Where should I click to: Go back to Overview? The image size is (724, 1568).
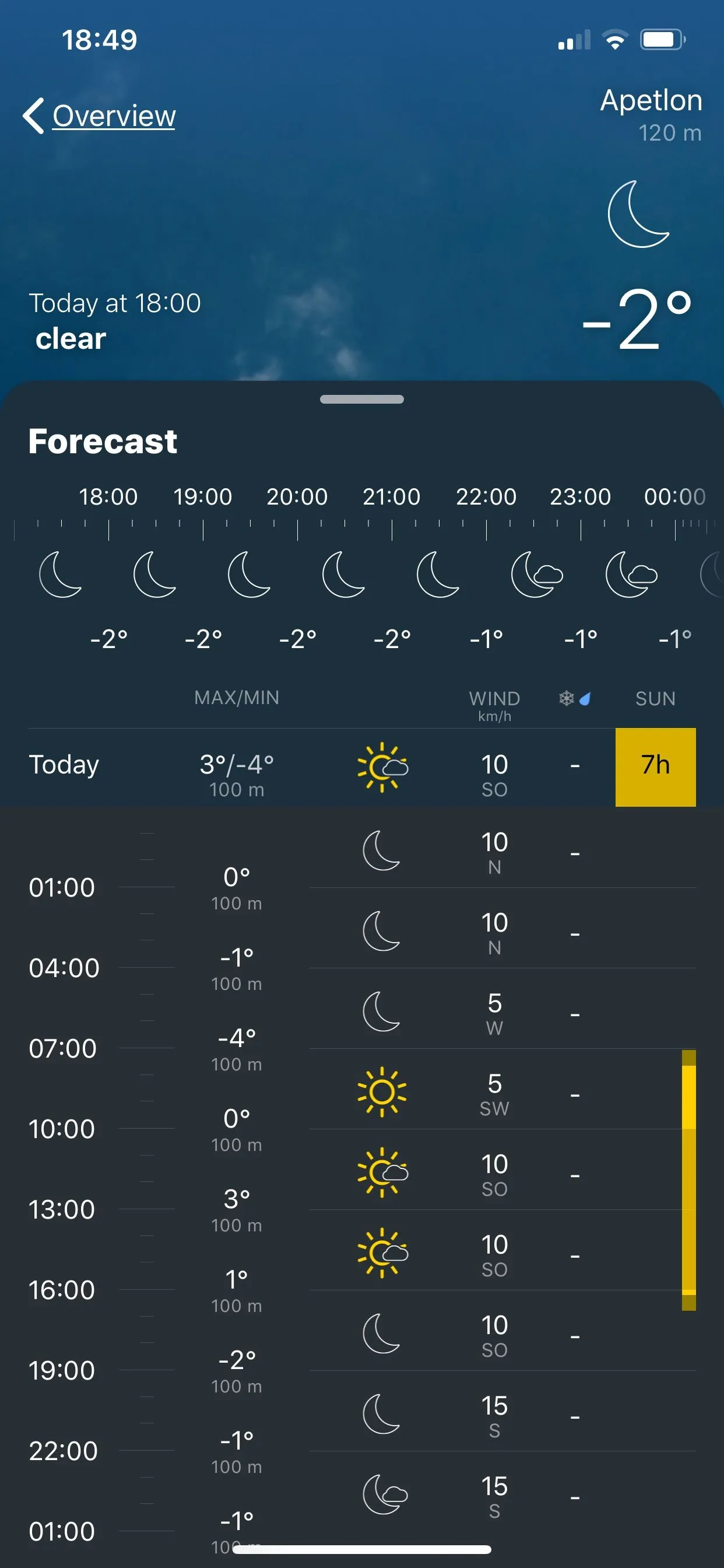(x=100, y=115)
